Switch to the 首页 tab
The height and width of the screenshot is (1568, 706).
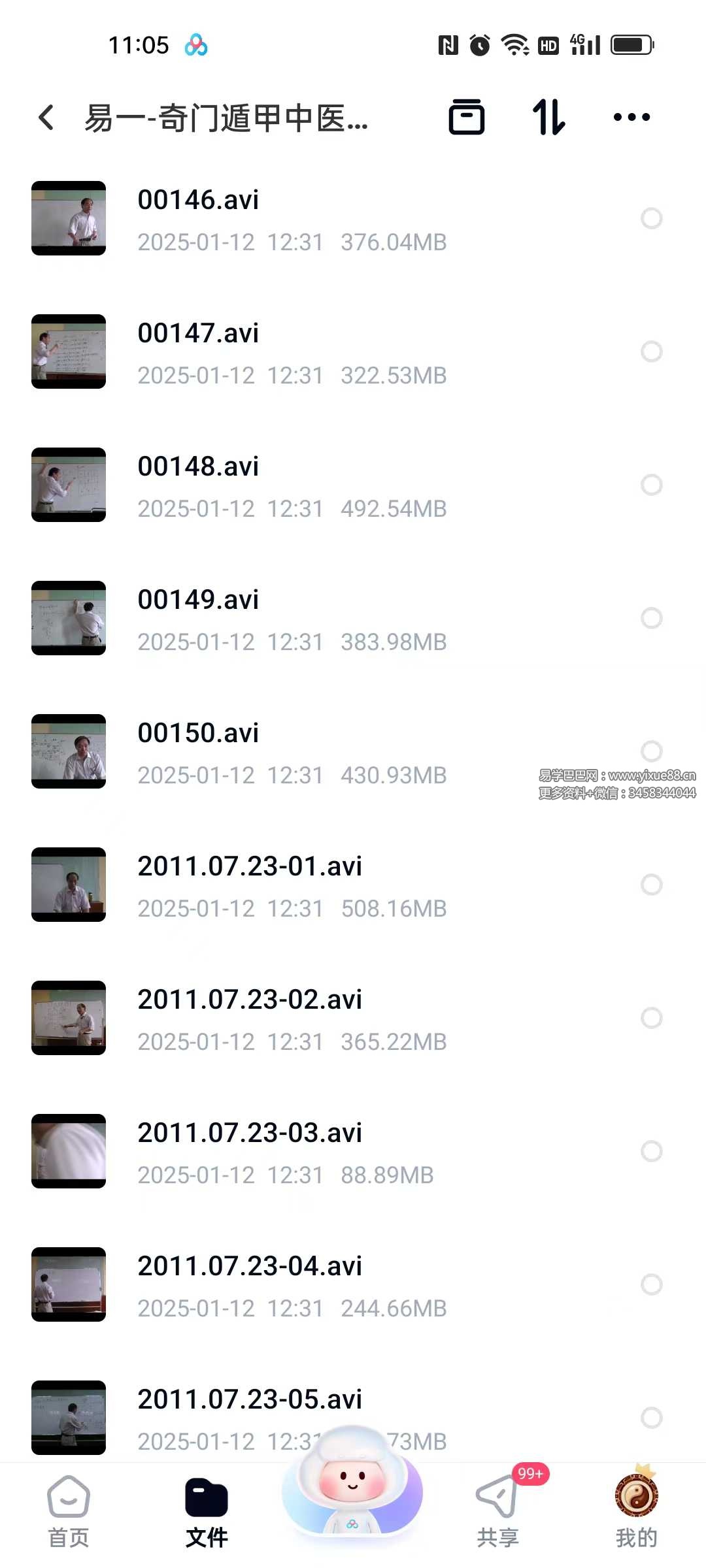[69, 1512]
